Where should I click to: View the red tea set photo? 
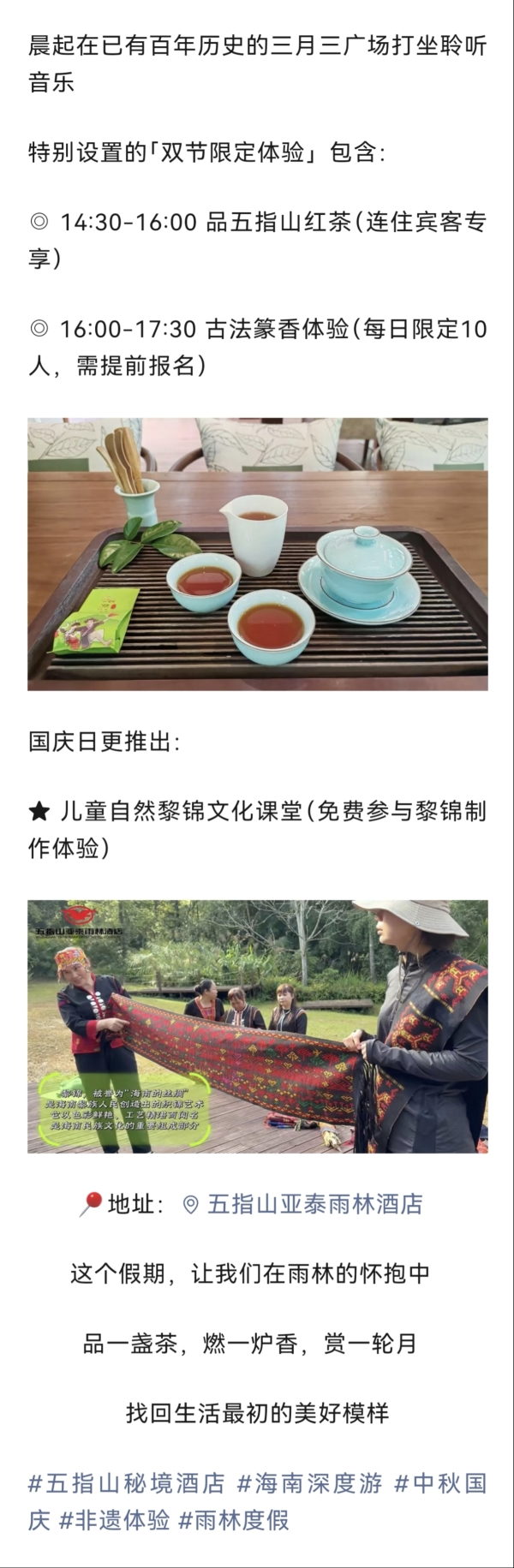click(x=257, y=554)
